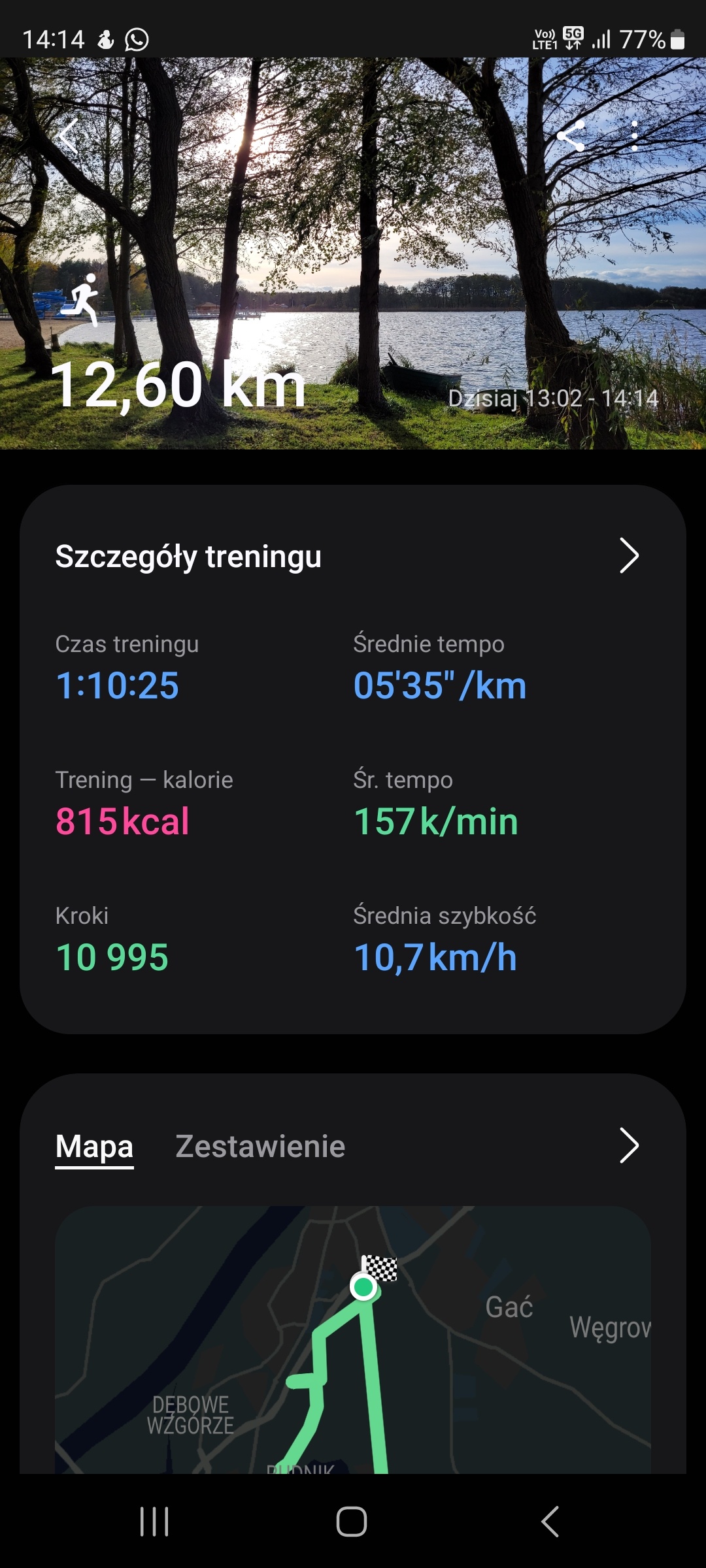Open the three-dot overflow menu

tap(634, 137)
